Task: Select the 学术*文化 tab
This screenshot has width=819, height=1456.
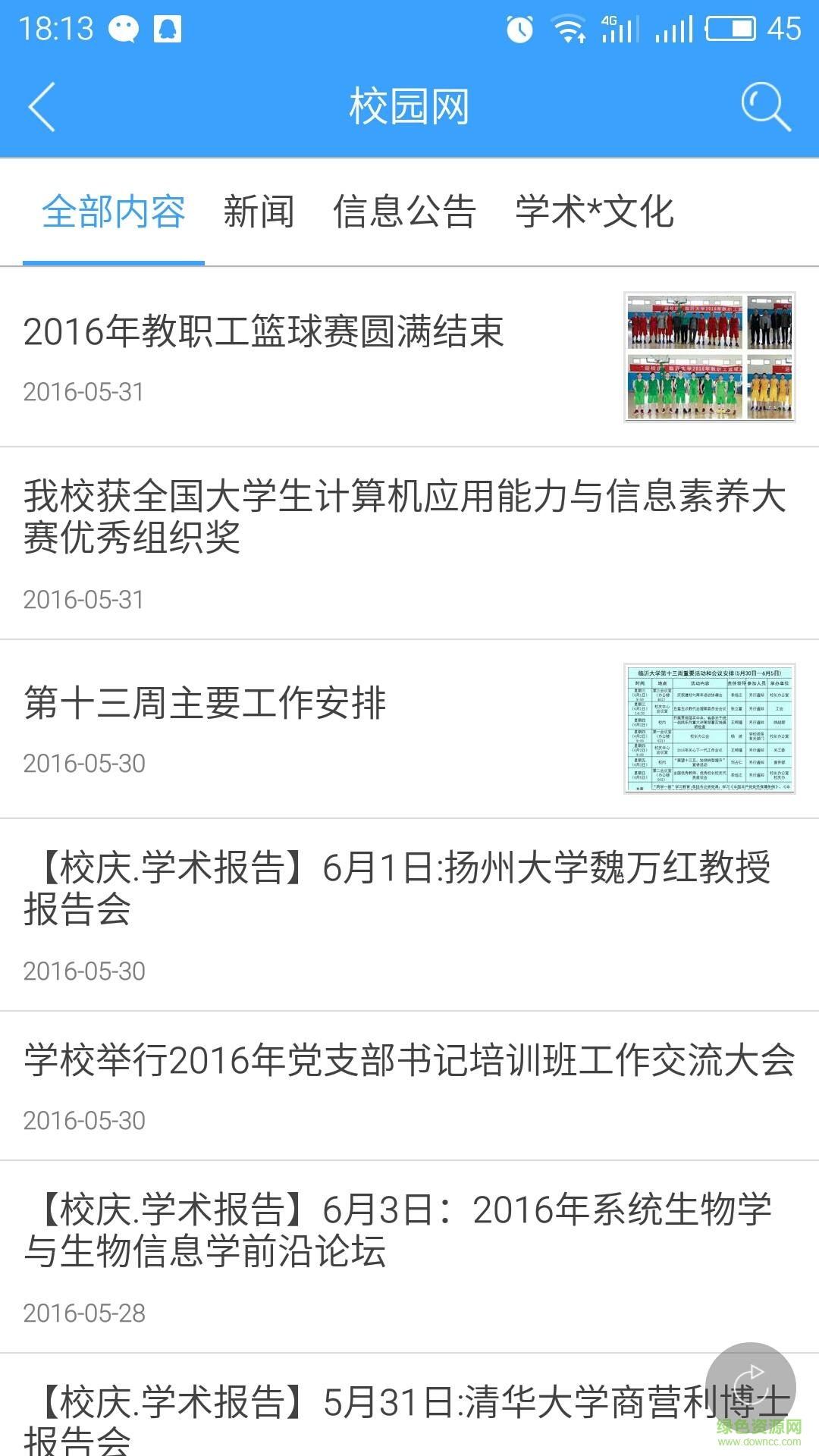Action: click(594, 212)
